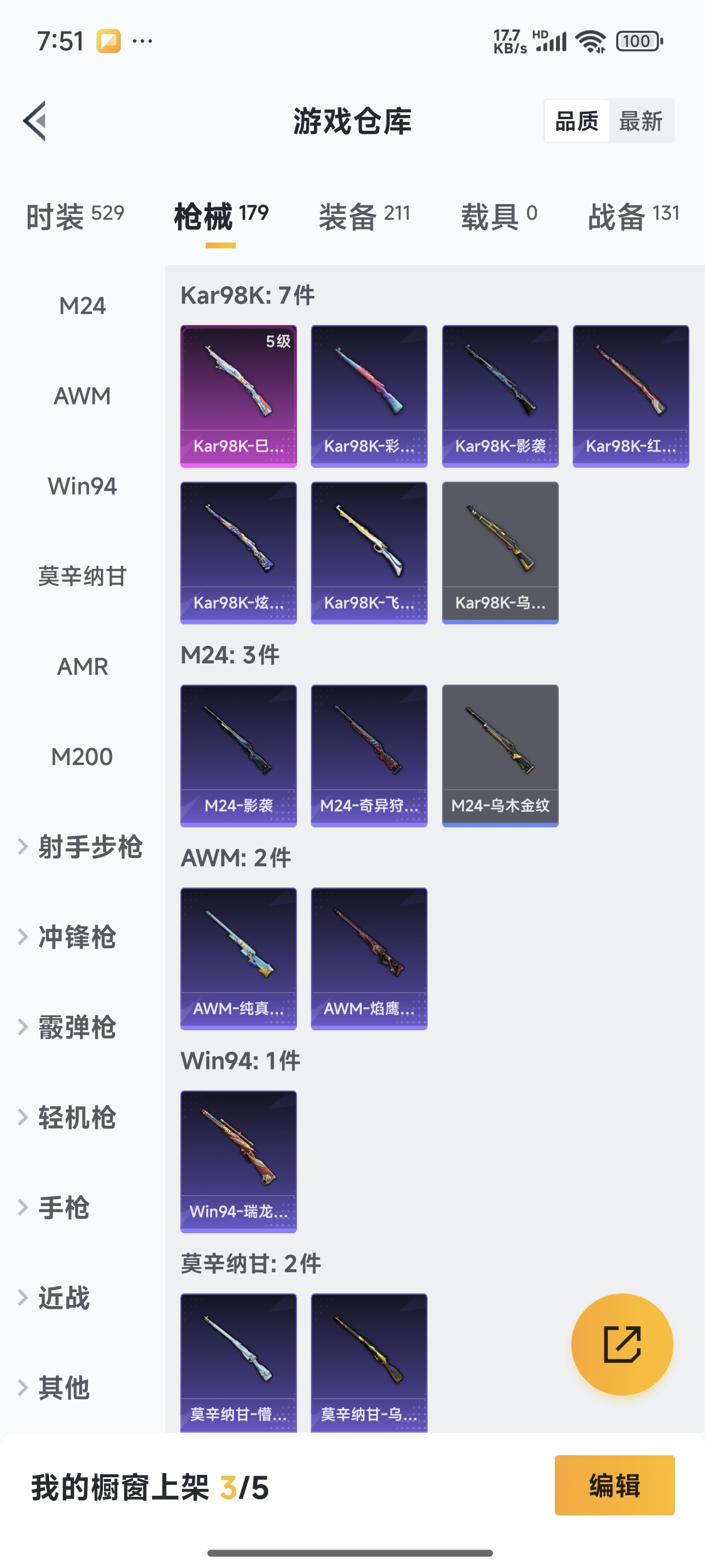Switch to the 时装 tab
The height and width of the screenshot is (1568, 705).
click(75, 216)
